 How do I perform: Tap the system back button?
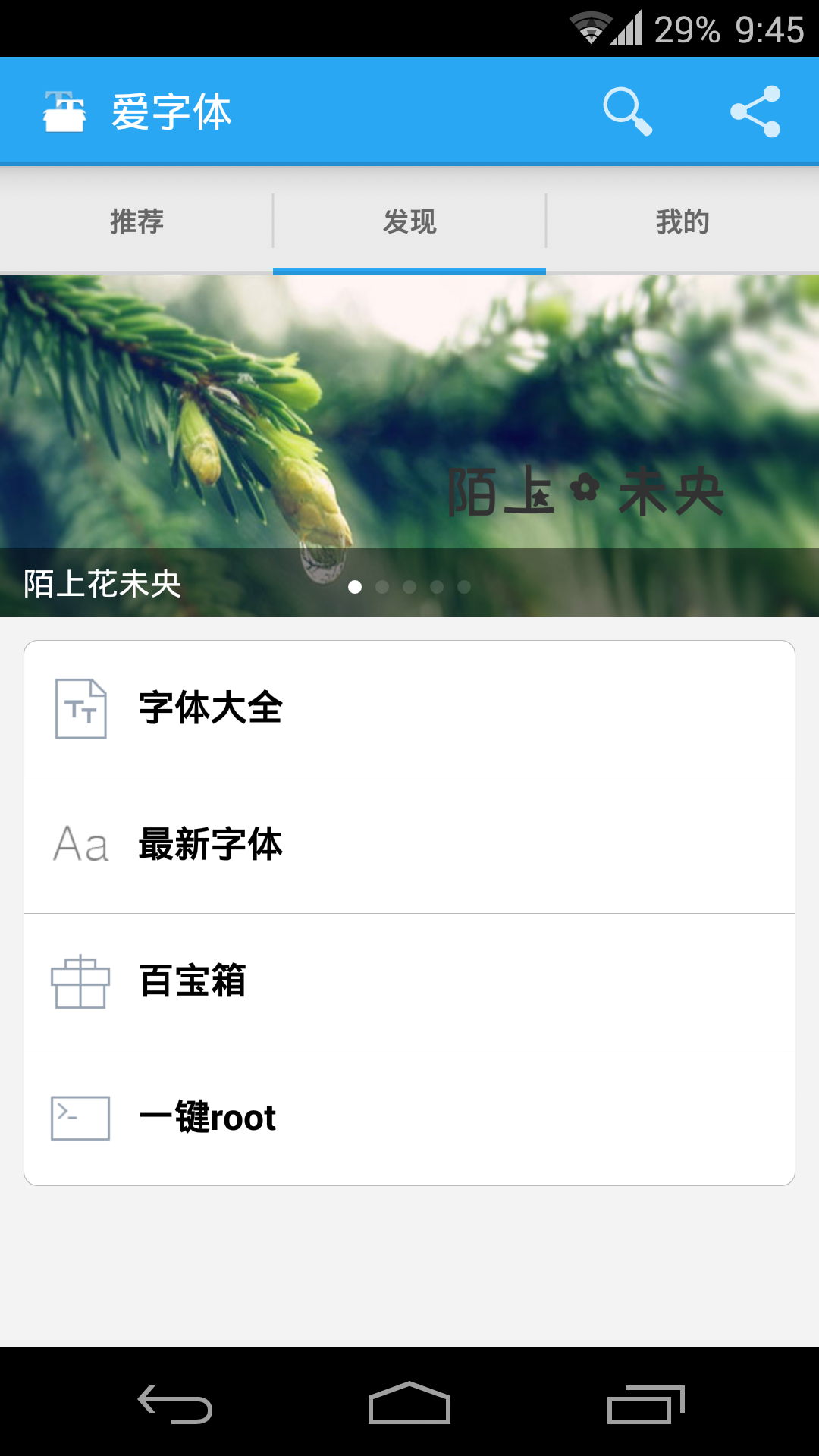(x=175, y=1404)
